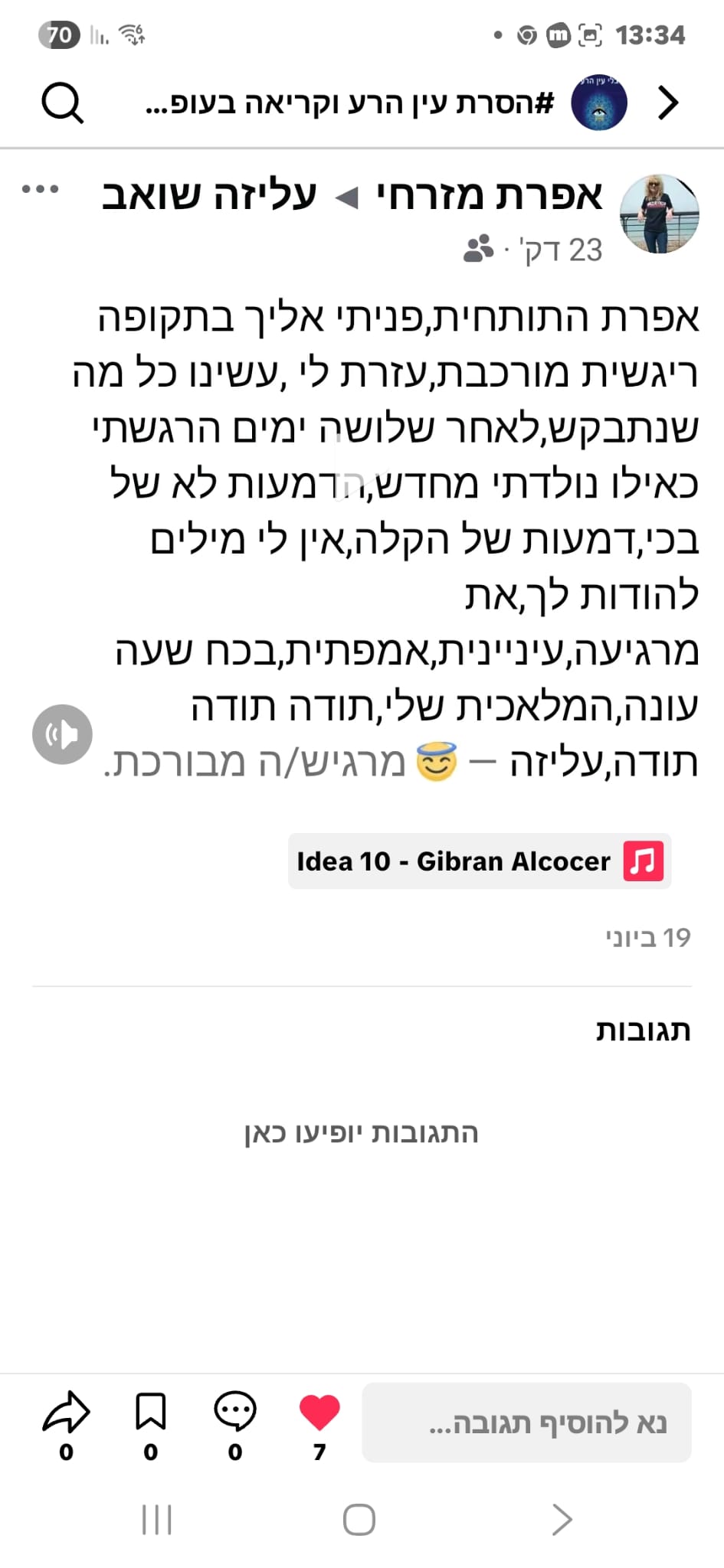This screenshot has height=1568, width=724.
Task: Open the comments bubble icon
Action: (x=234, y=1411)
